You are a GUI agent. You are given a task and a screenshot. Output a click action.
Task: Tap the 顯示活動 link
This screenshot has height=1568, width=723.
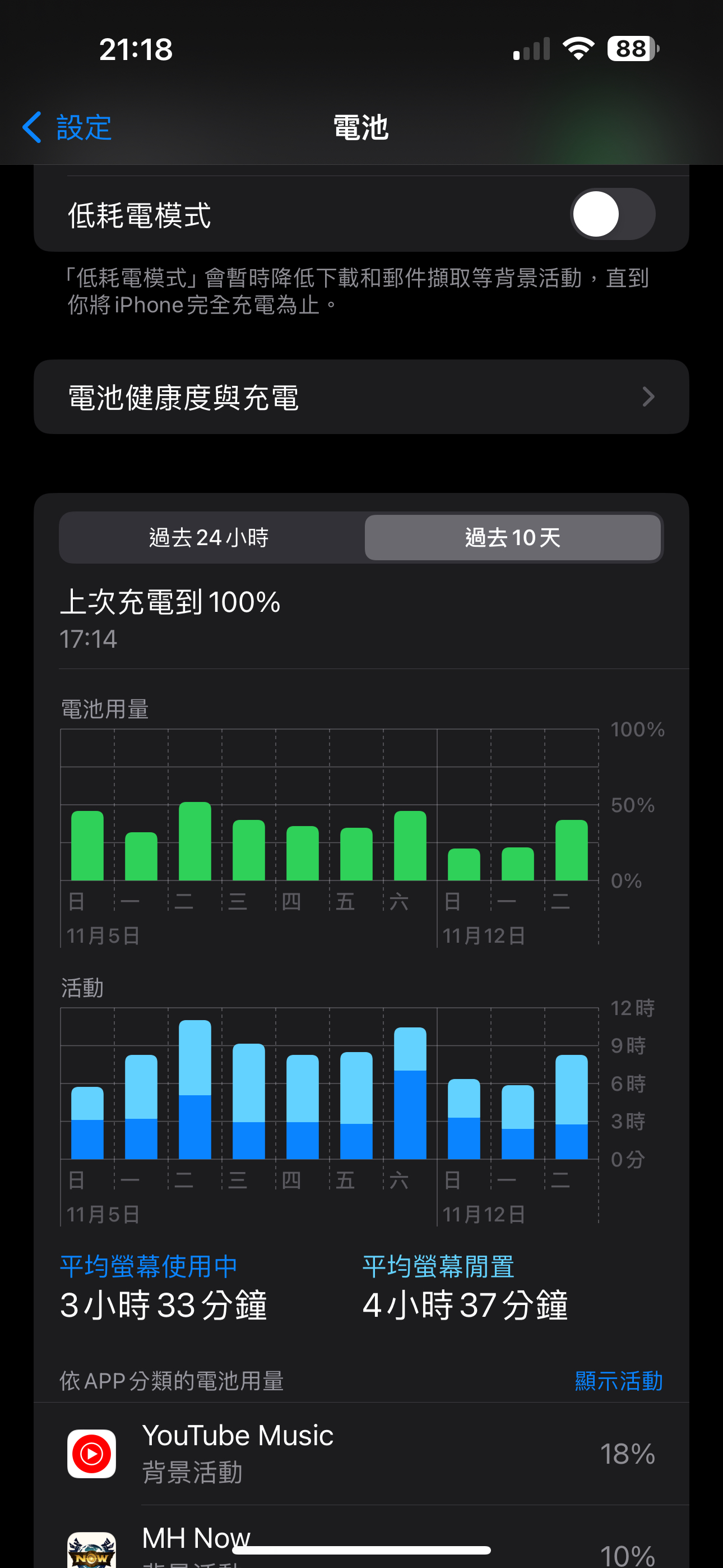[618, 1381]
